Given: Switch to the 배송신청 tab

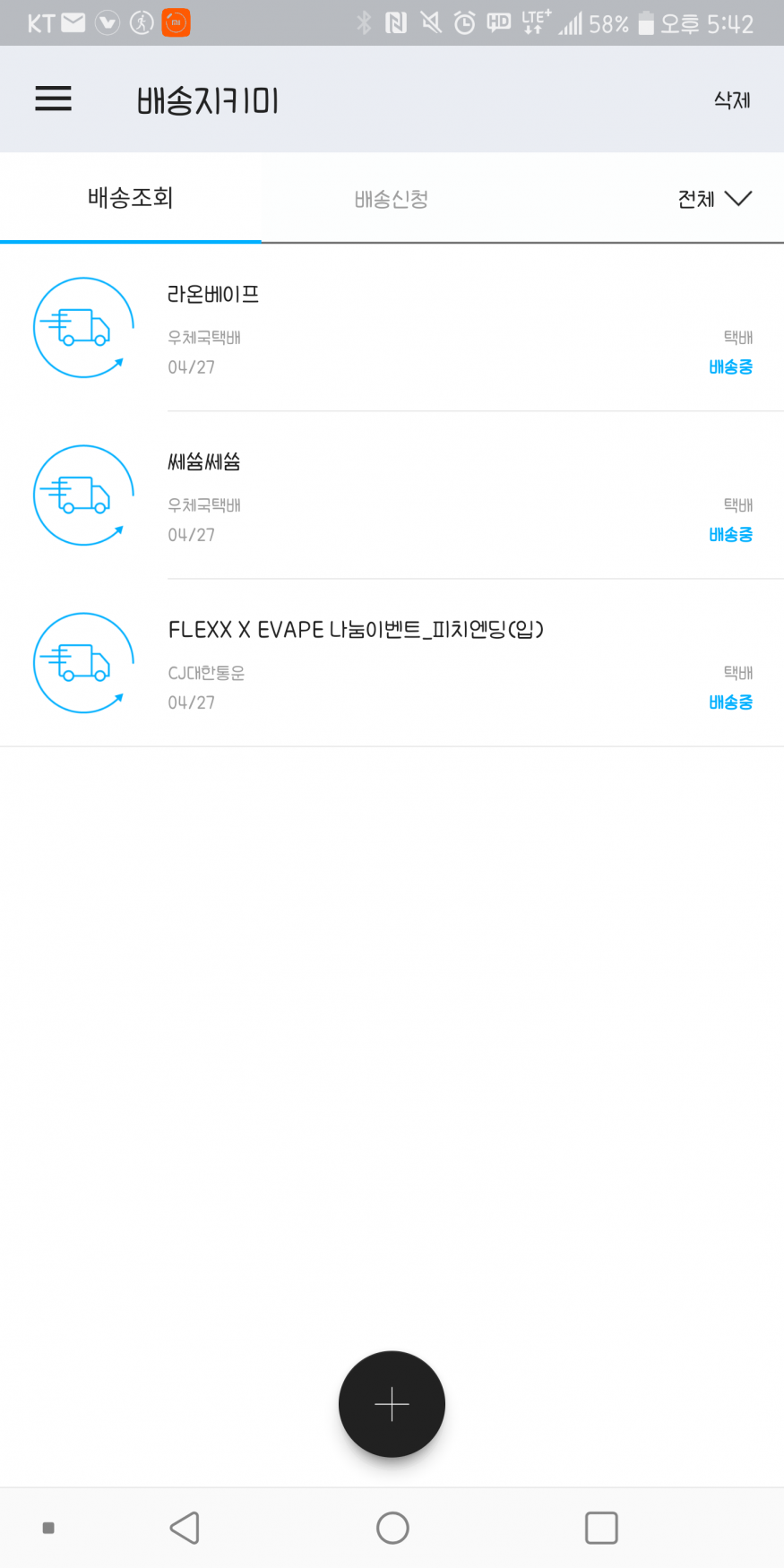Looking at the screenshot, I should click(x=392, y=199).
